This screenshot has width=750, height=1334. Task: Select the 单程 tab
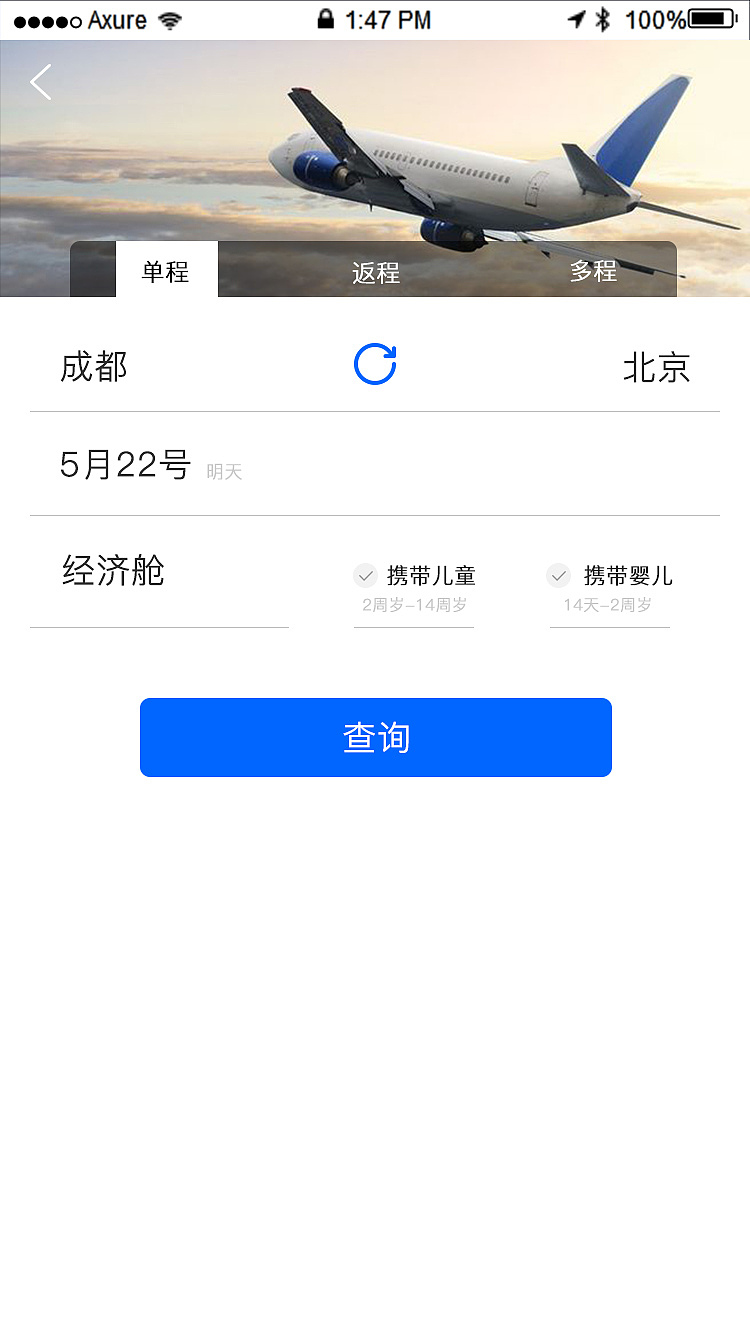(x=166, y=270)
